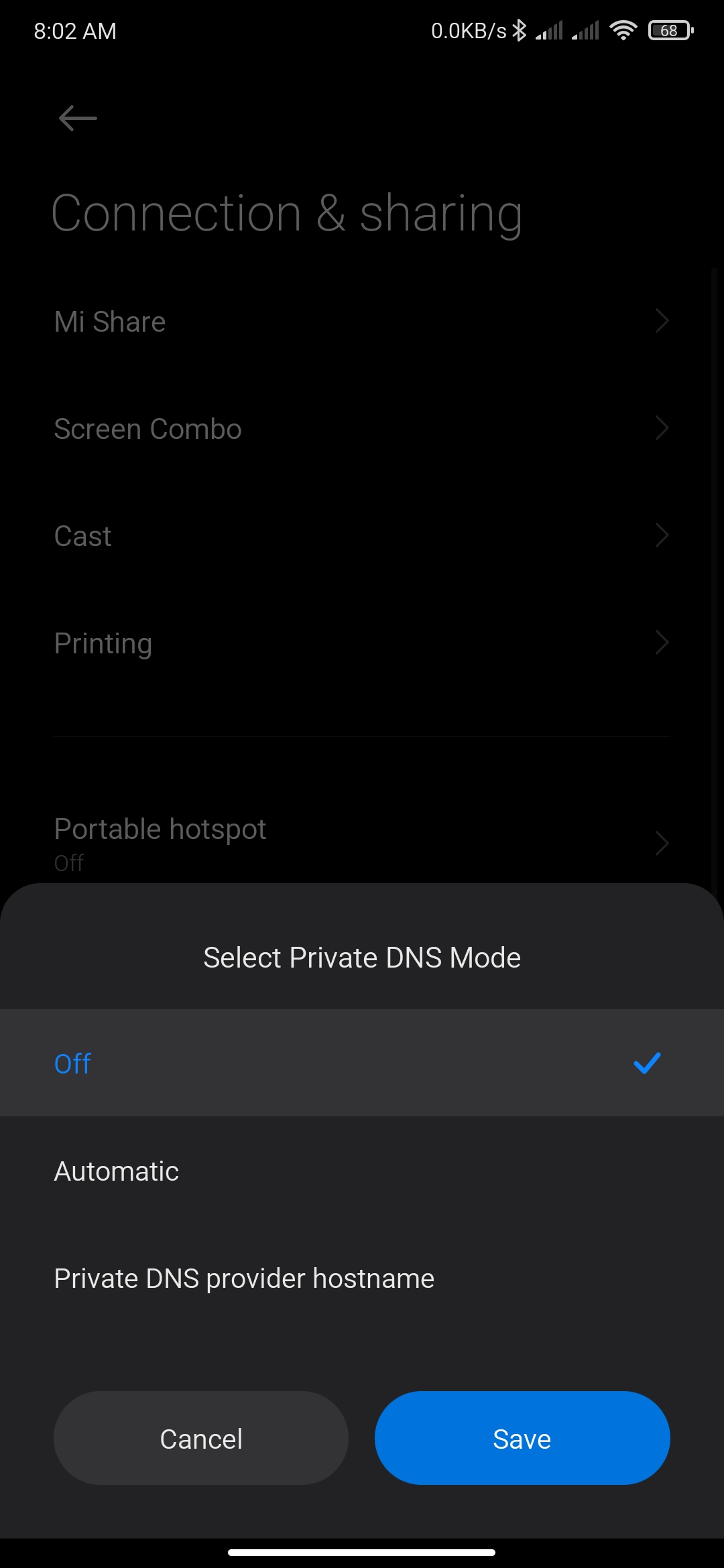Viewport: 724px width, 1568px height.
Task: Select Private DNS provider hostname option
Action: pos(362,1279)
